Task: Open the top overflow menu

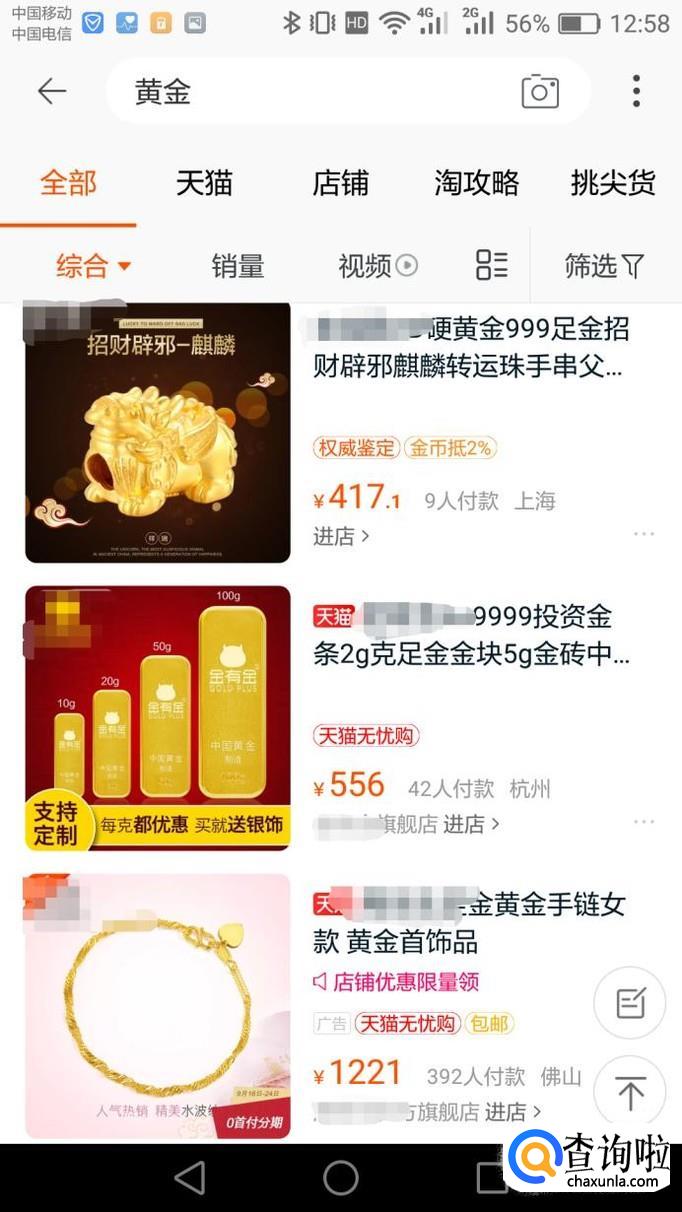Action: 636,92
